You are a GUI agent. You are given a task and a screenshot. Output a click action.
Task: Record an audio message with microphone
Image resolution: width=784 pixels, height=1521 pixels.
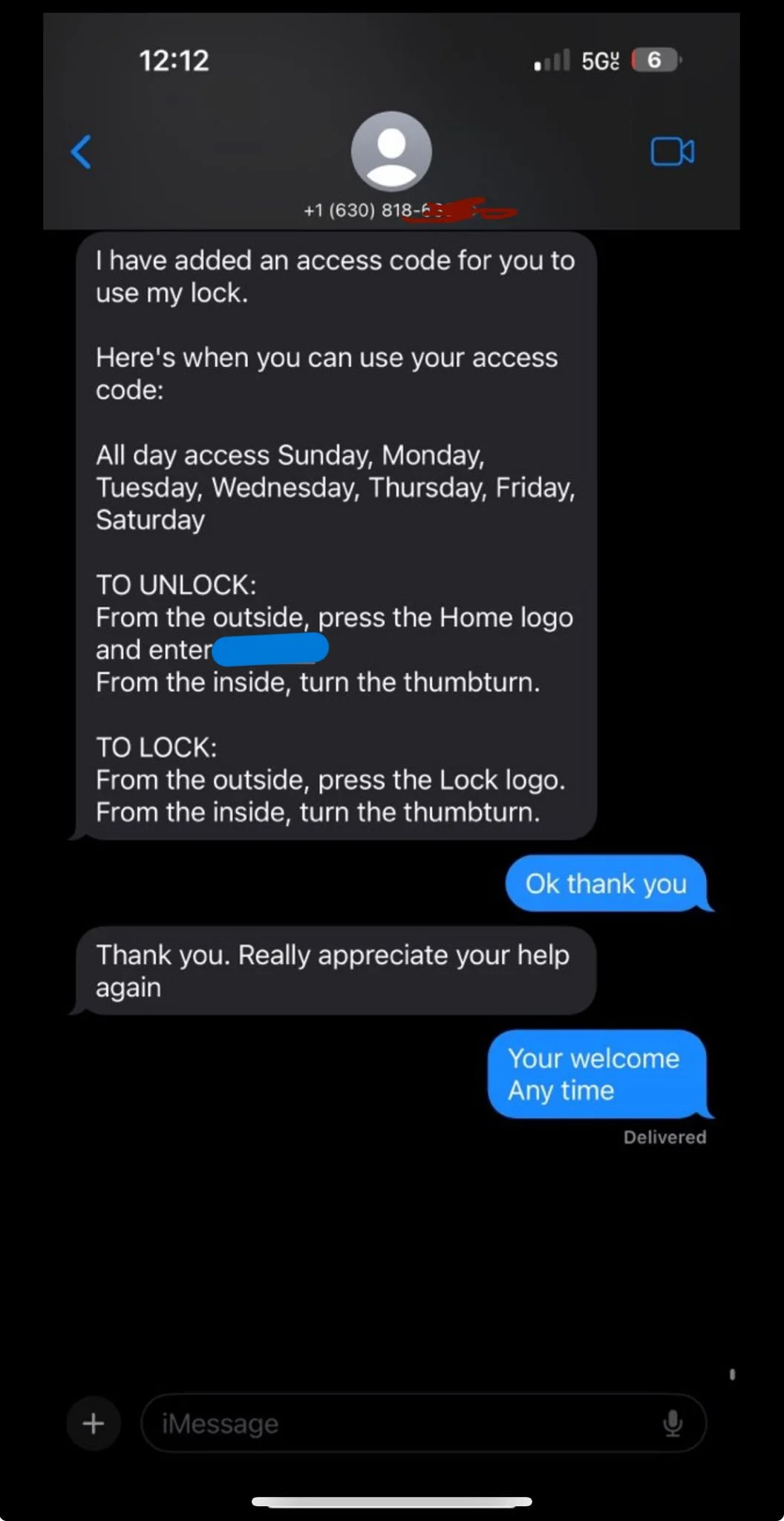point(673,1424)
